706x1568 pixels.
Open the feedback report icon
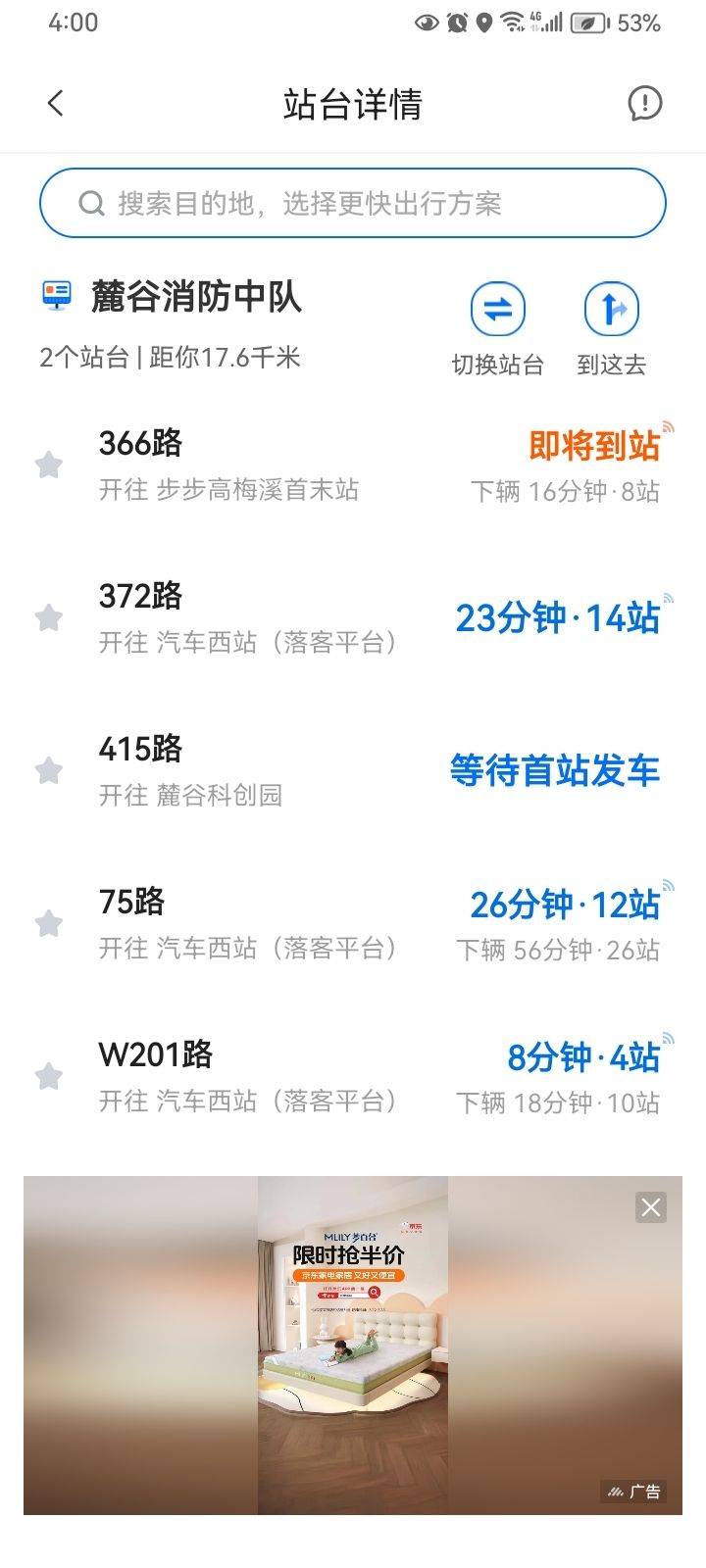coord(644,103)
